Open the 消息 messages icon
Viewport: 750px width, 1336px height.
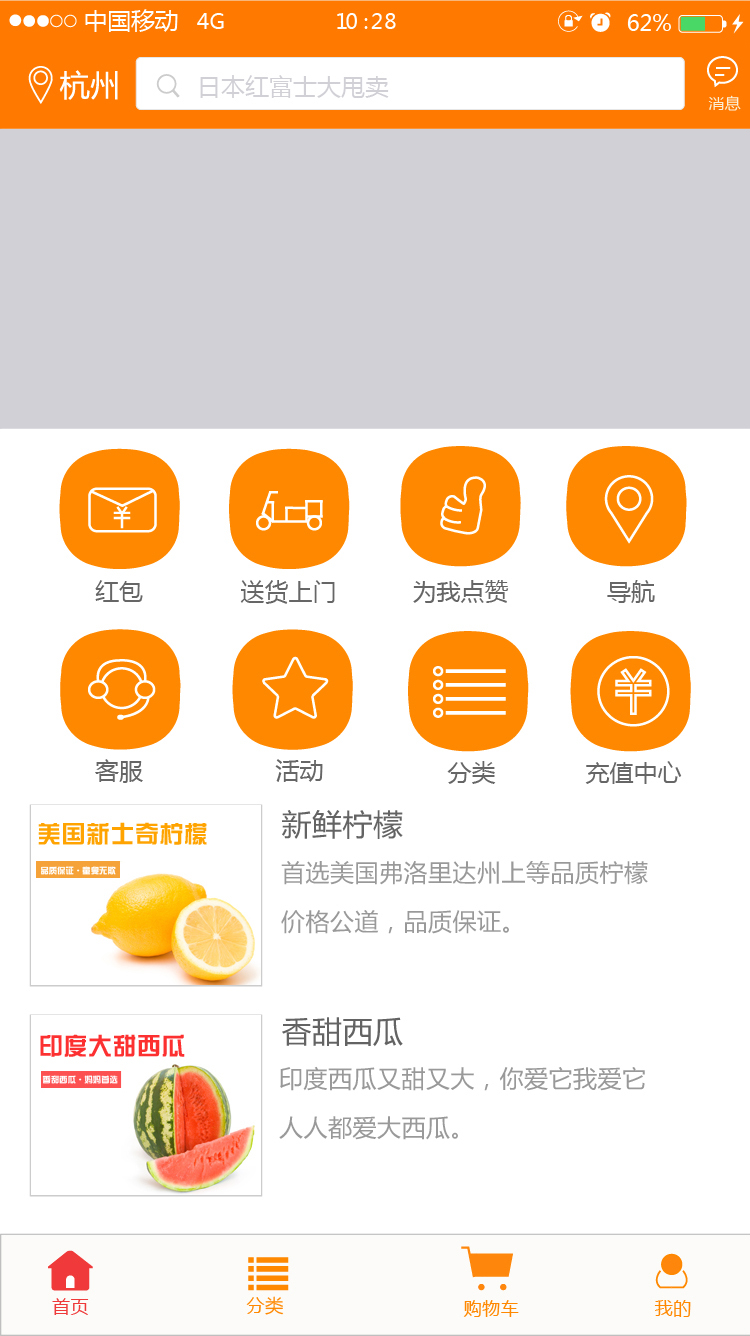click(723, 84)
